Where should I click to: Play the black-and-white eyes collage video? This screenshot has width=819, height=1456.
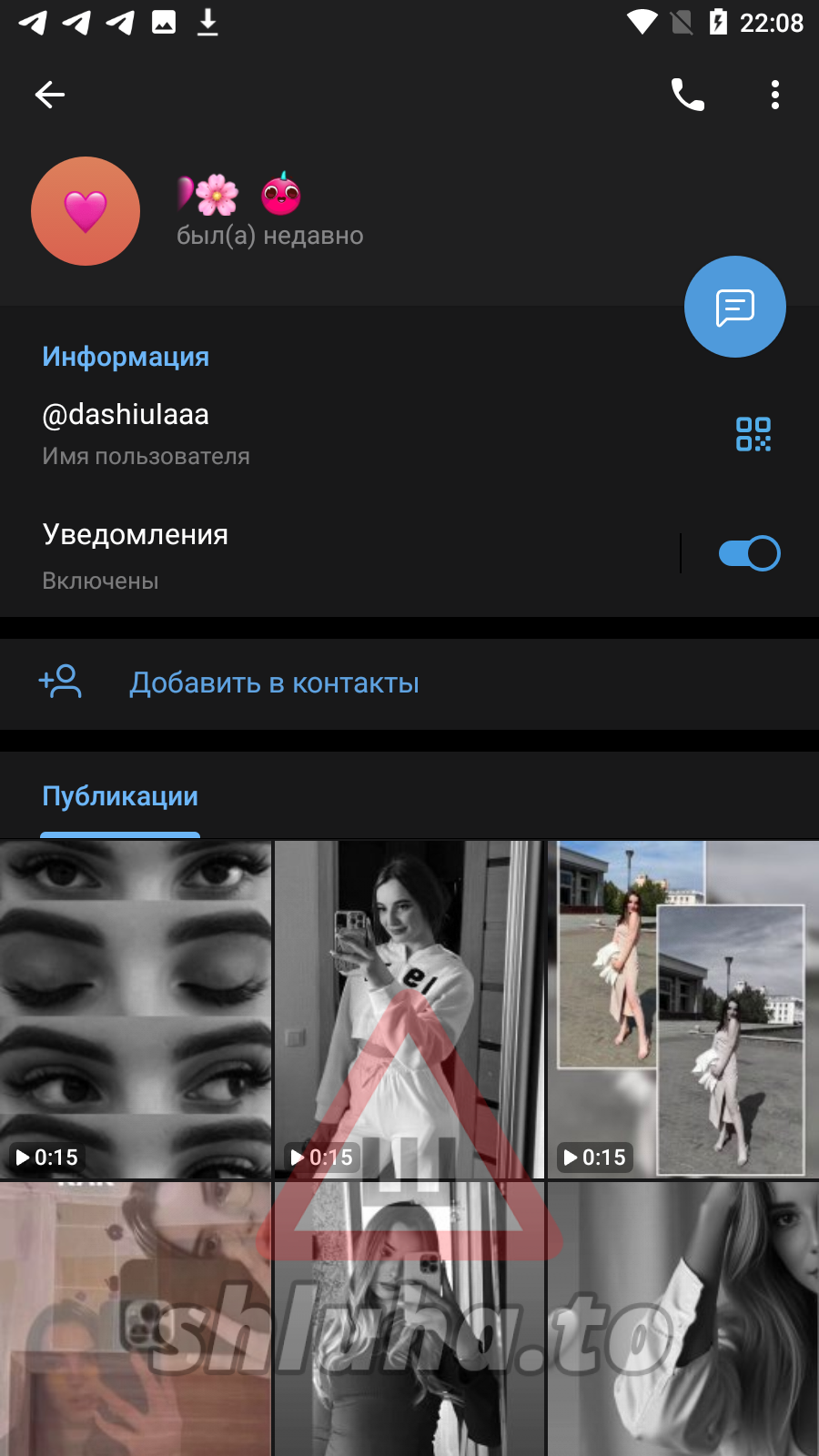pyautogui.click(x=136, y=1008)
